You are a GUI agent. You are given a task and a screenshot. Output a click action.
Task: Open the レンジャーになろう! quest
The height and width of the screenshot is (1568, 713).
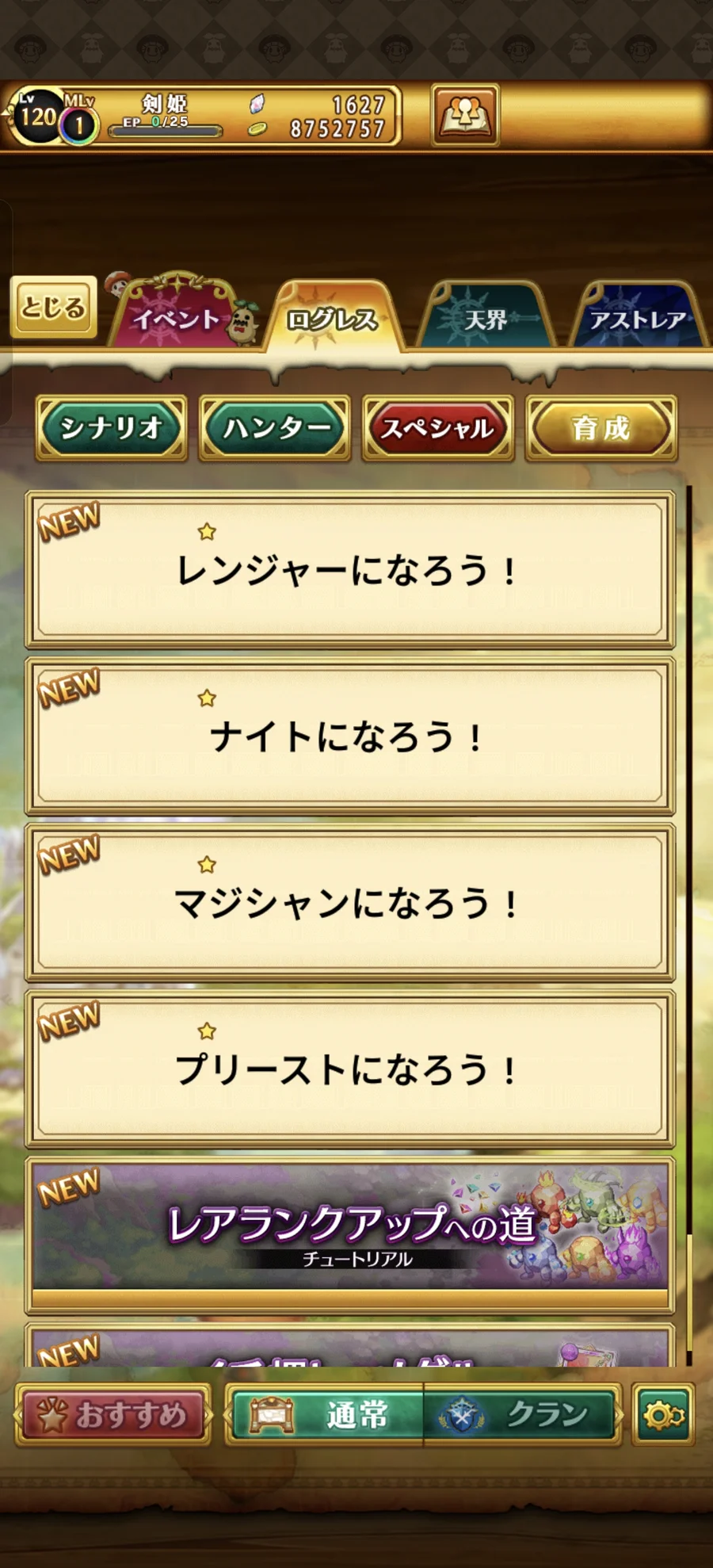pos(349,569)
